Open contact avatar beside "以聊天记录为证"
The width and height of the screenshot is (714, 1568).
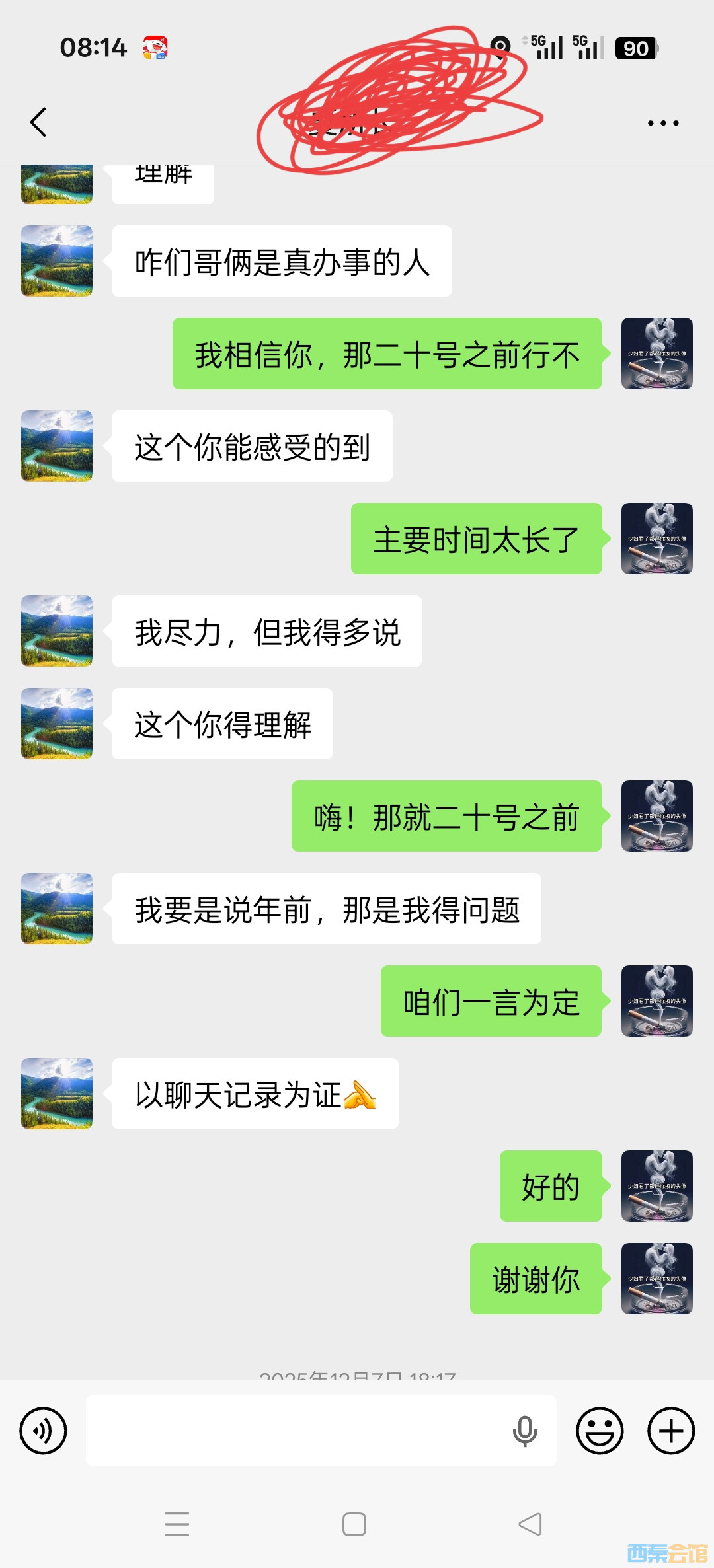[x=57, y=1094]
